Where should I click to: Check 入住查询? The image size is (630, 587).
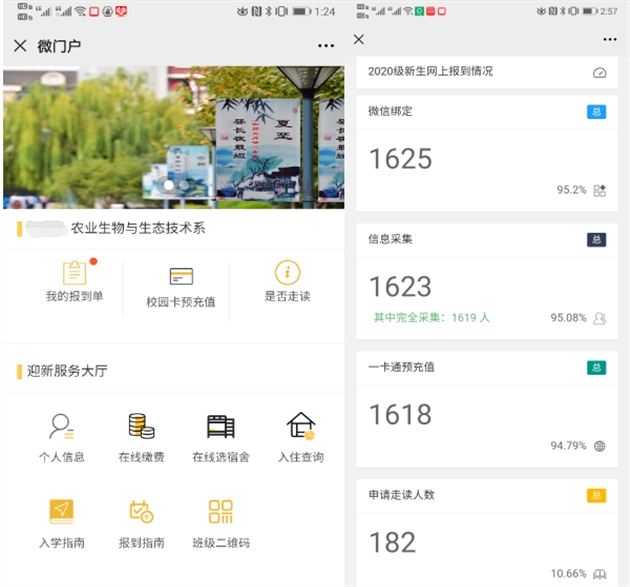301,438
